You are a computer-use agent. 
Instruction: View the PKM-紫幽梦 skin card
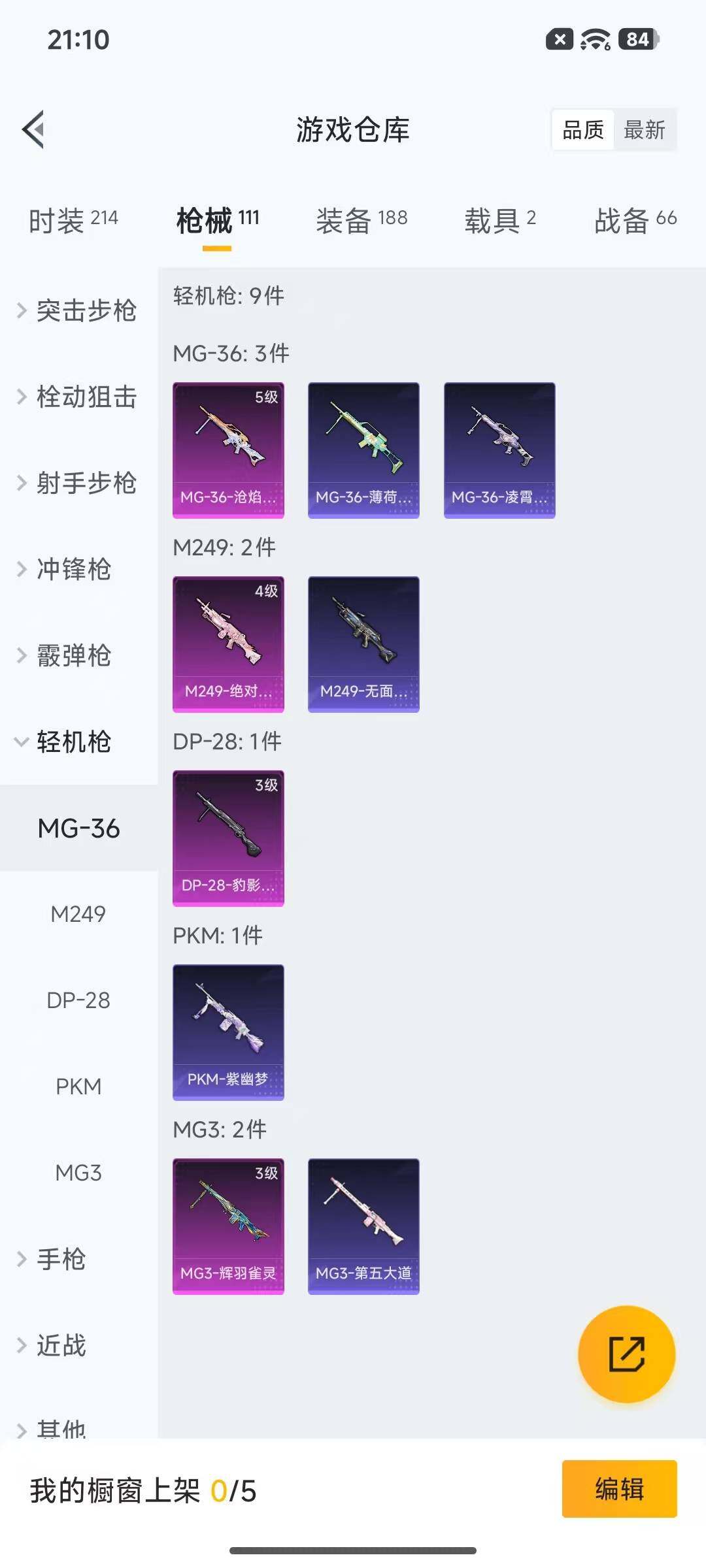[228, 1031]
